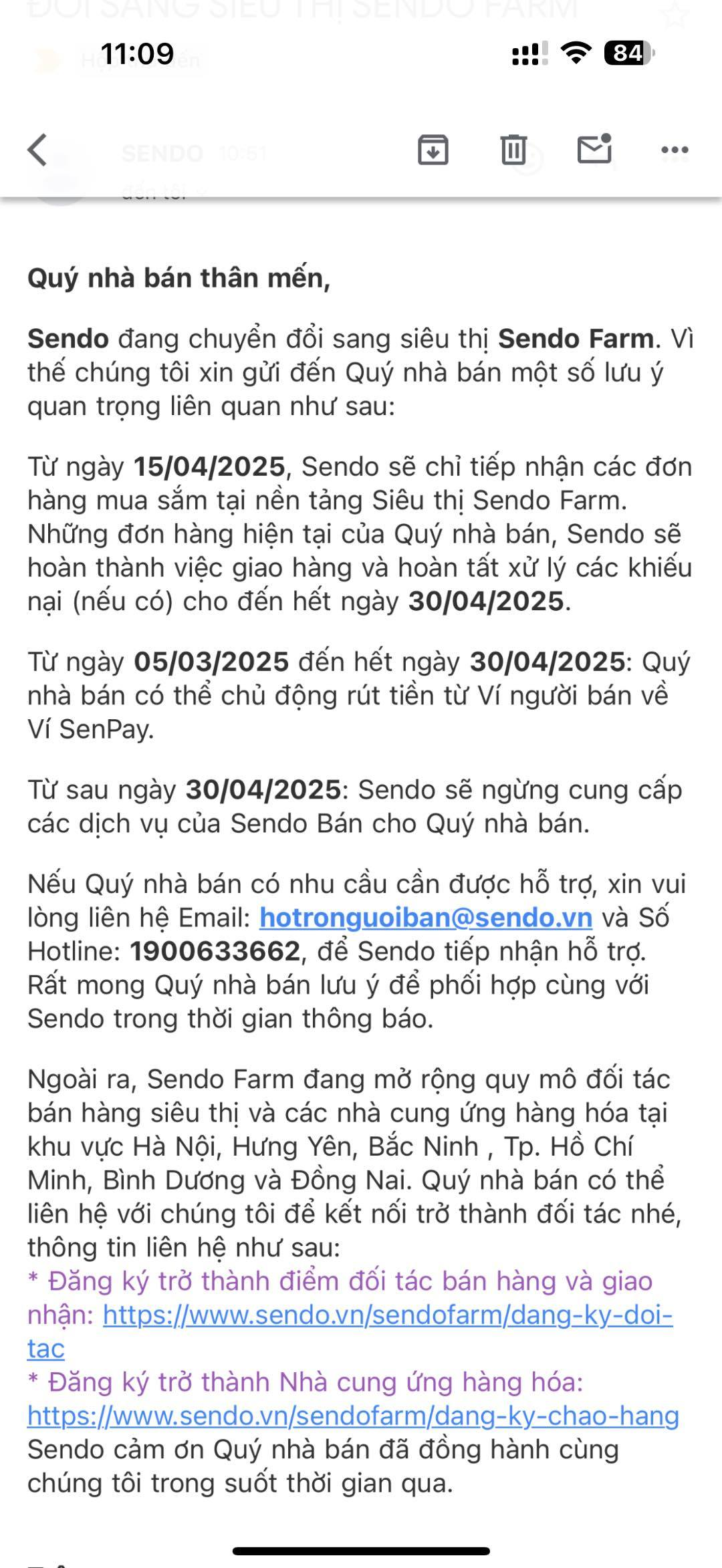This screenshot has width=722, height=1568.
Task: Open the dang-ky-doi-tac registration link
Action: pyautogui.click(x=388, y=1315)
